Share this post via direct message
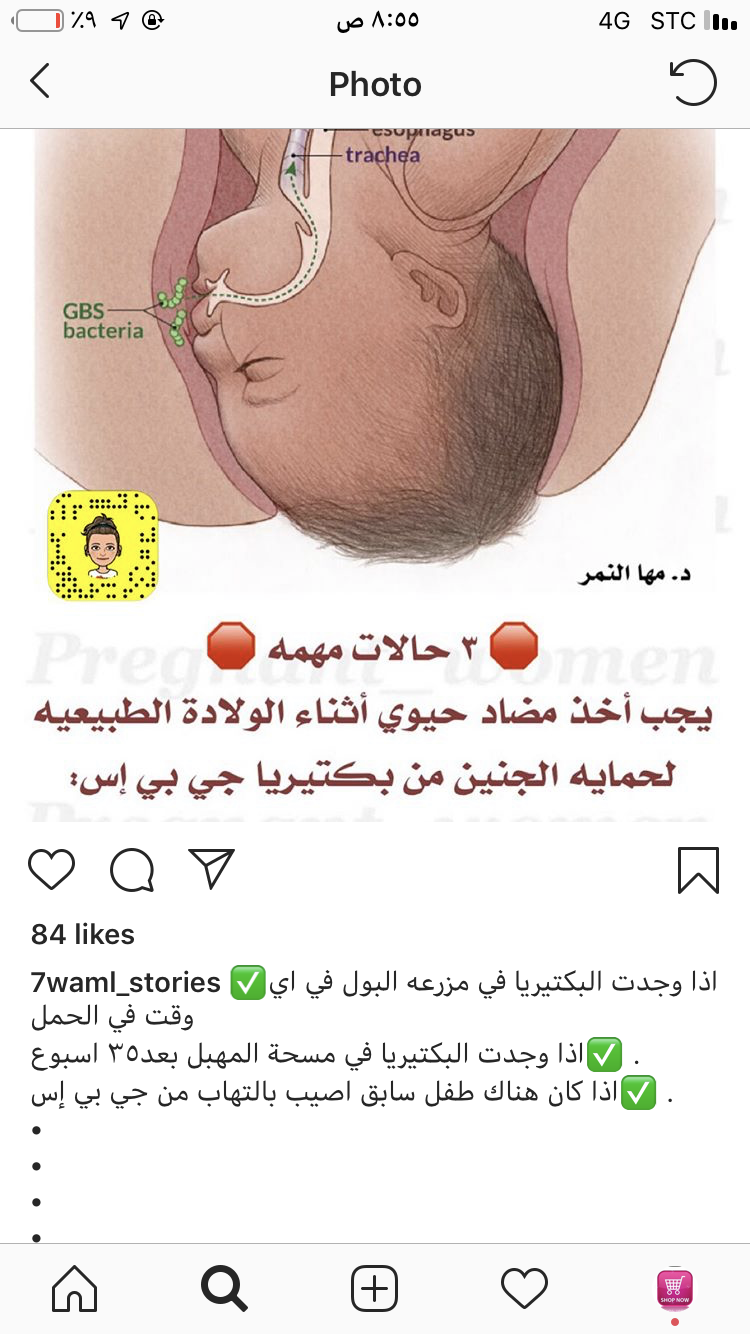The image size is (750, 1334). pyautogui.click(x=211, y=868)
